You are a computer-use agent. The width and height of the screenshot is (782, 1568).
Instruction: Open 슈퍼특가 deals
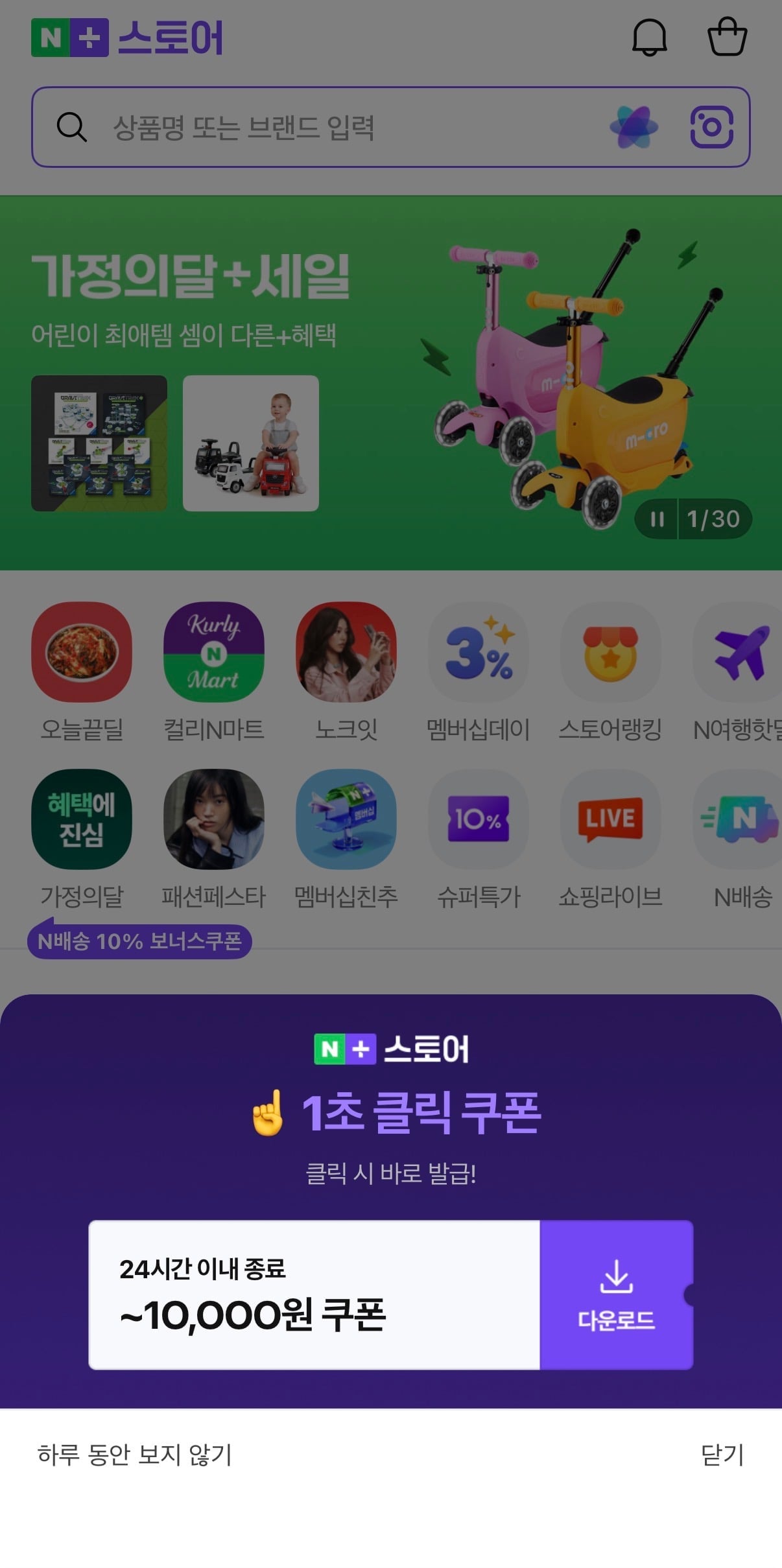479,819
